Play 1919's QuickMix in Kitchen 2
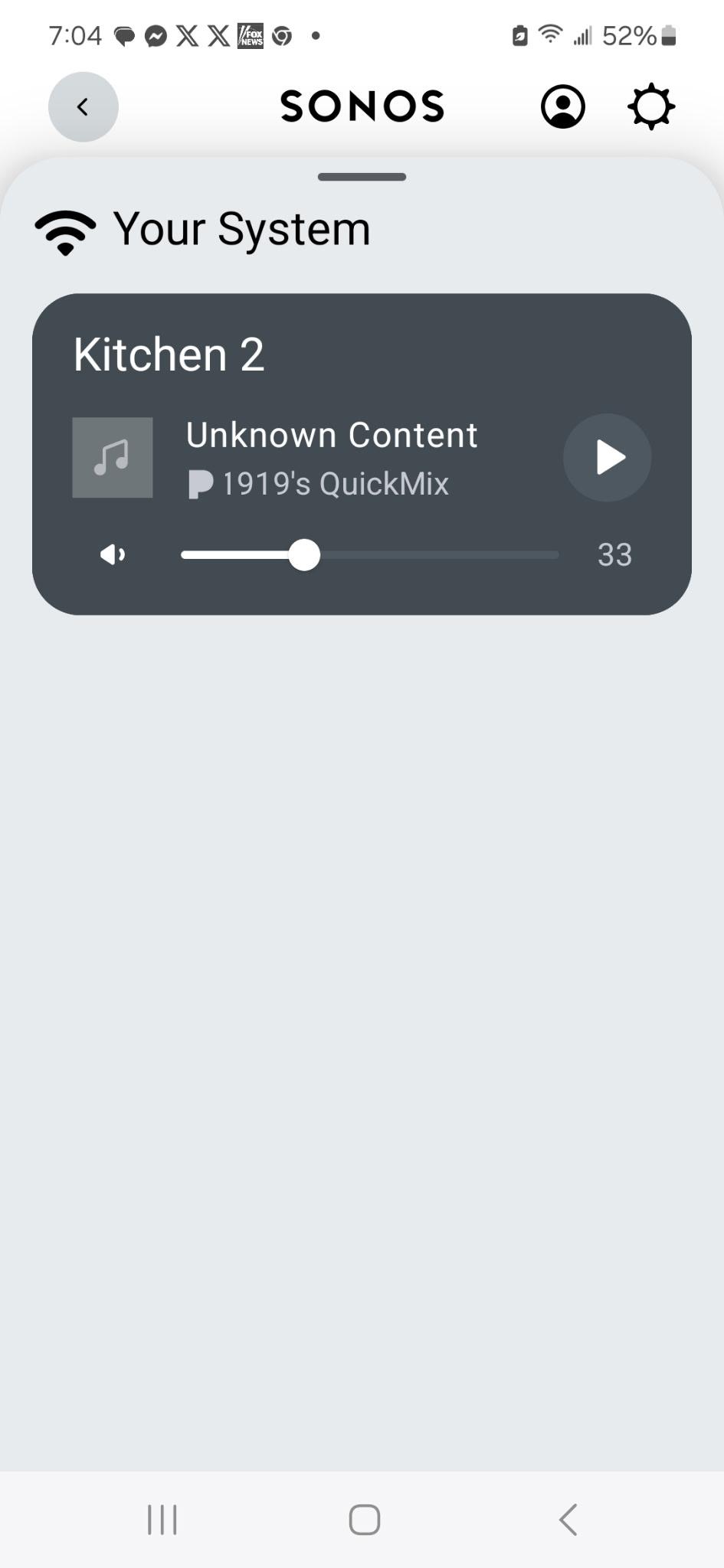Image resolution: width=724 pixels, height=1568 pixels. (x=607, y=458)
